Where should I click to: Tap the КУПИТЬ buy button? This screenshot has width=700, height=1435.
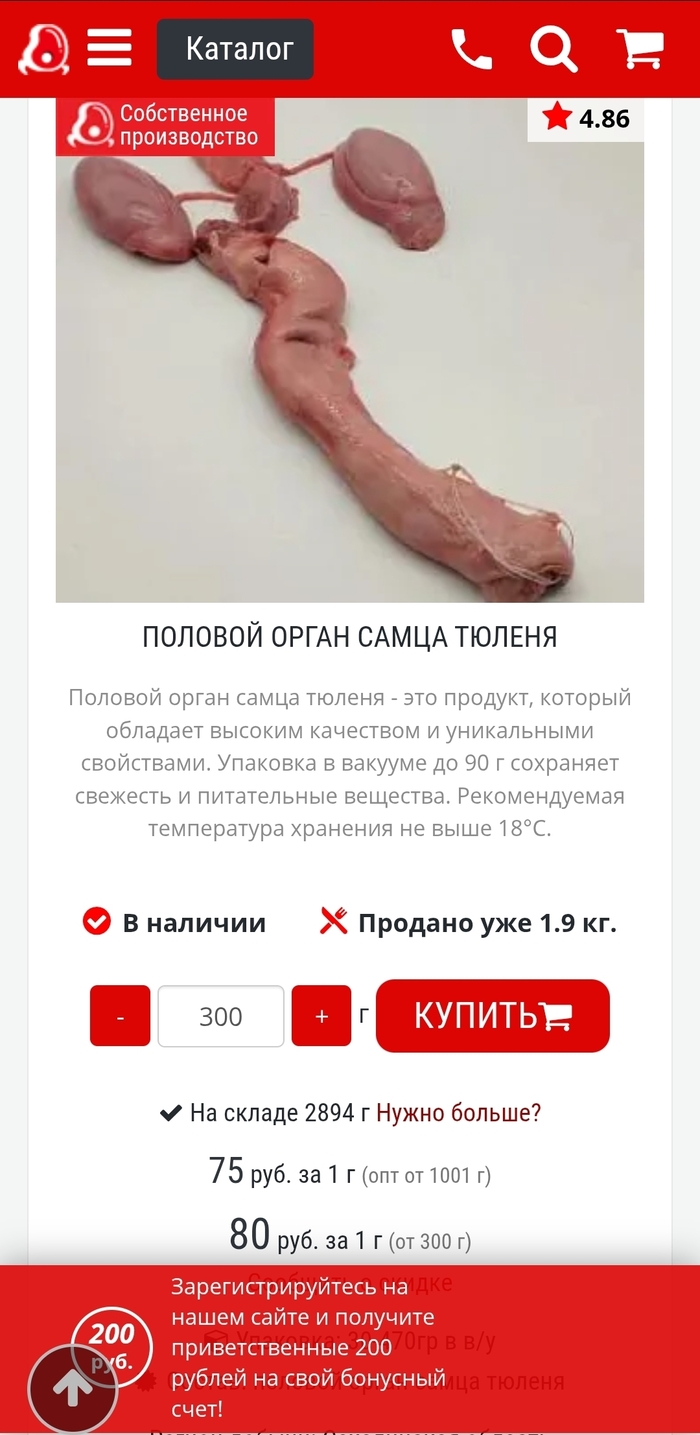pyautogui.click(x=492, y=1016)
